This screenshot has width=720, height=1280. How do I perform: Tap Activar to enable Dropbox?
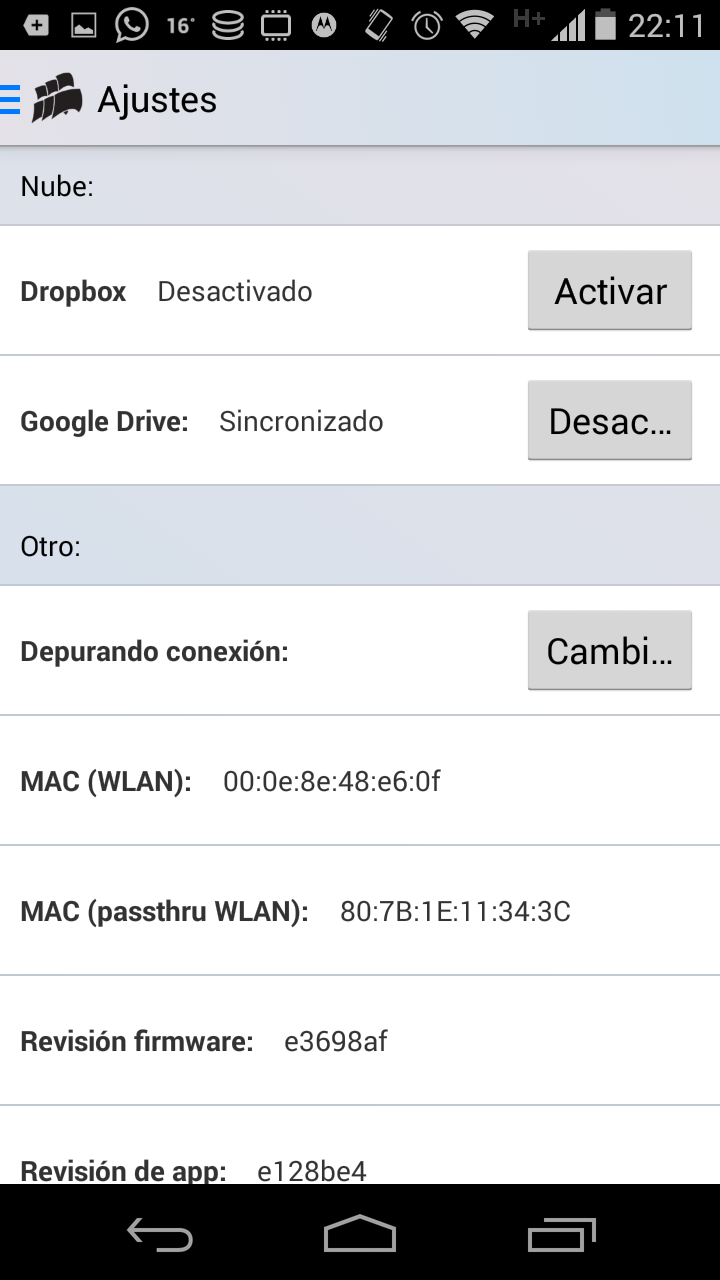click(x=610, y=290)
